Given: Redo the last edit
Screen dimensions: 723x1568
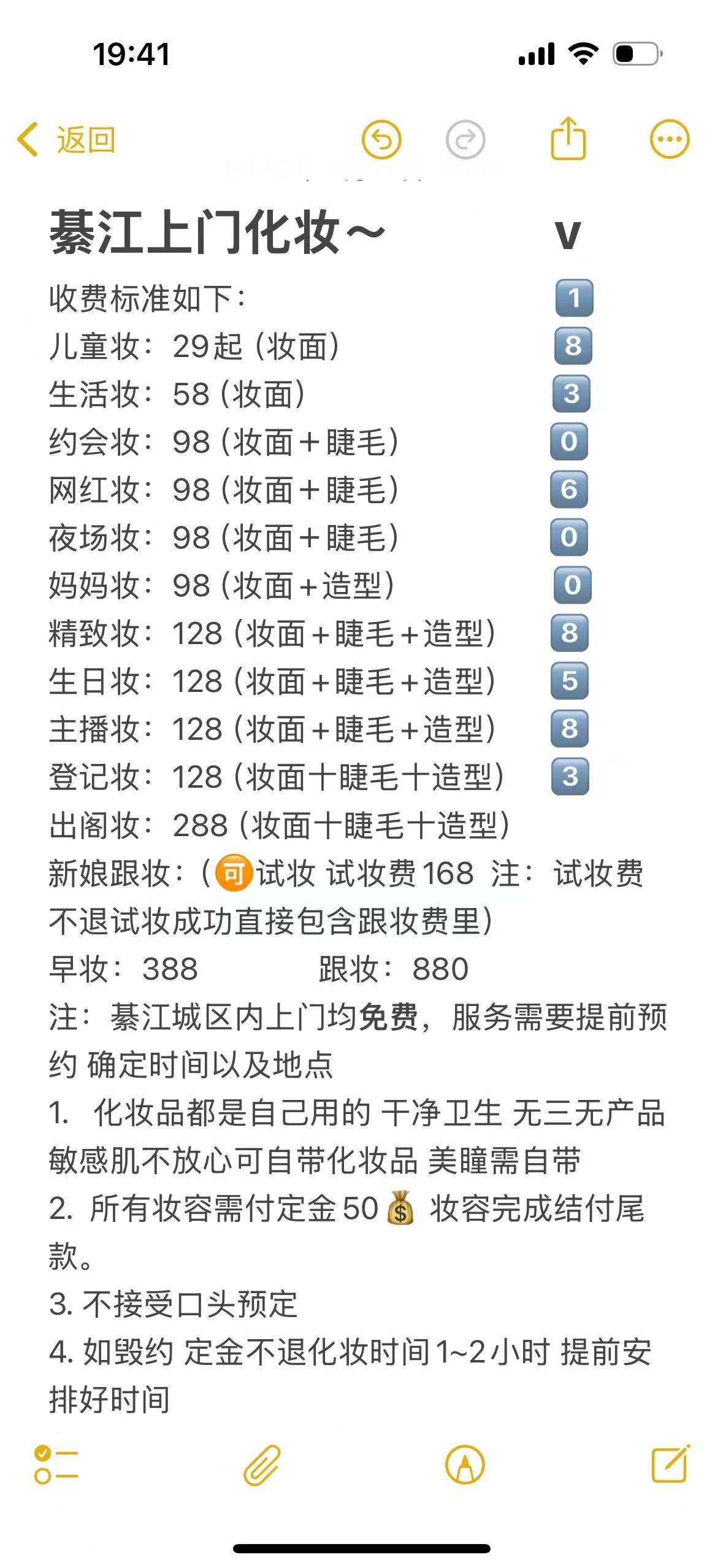Looking at the screenshot, I should [x=465, y=140].
